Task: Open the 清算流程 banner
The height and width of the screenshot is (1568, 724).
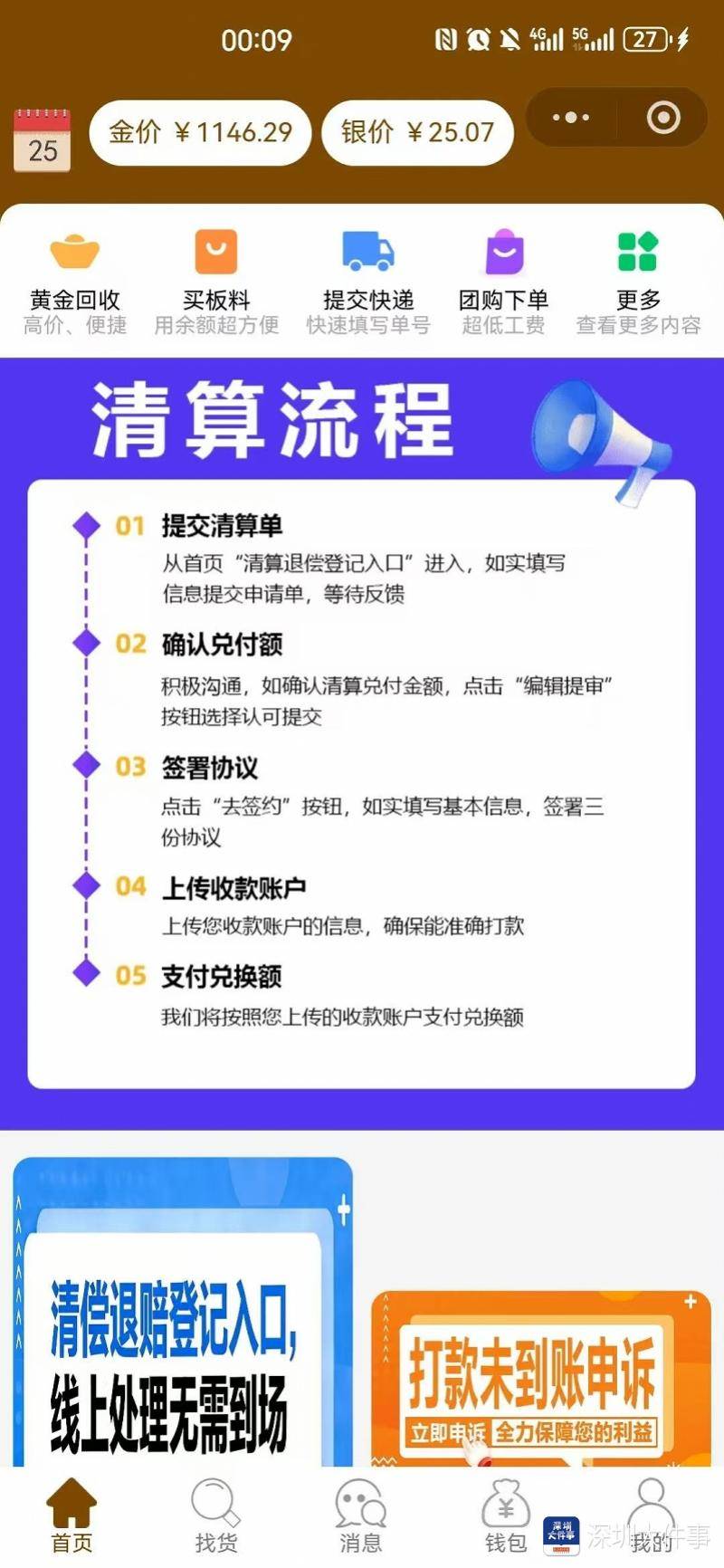Action: click(362, 742)
